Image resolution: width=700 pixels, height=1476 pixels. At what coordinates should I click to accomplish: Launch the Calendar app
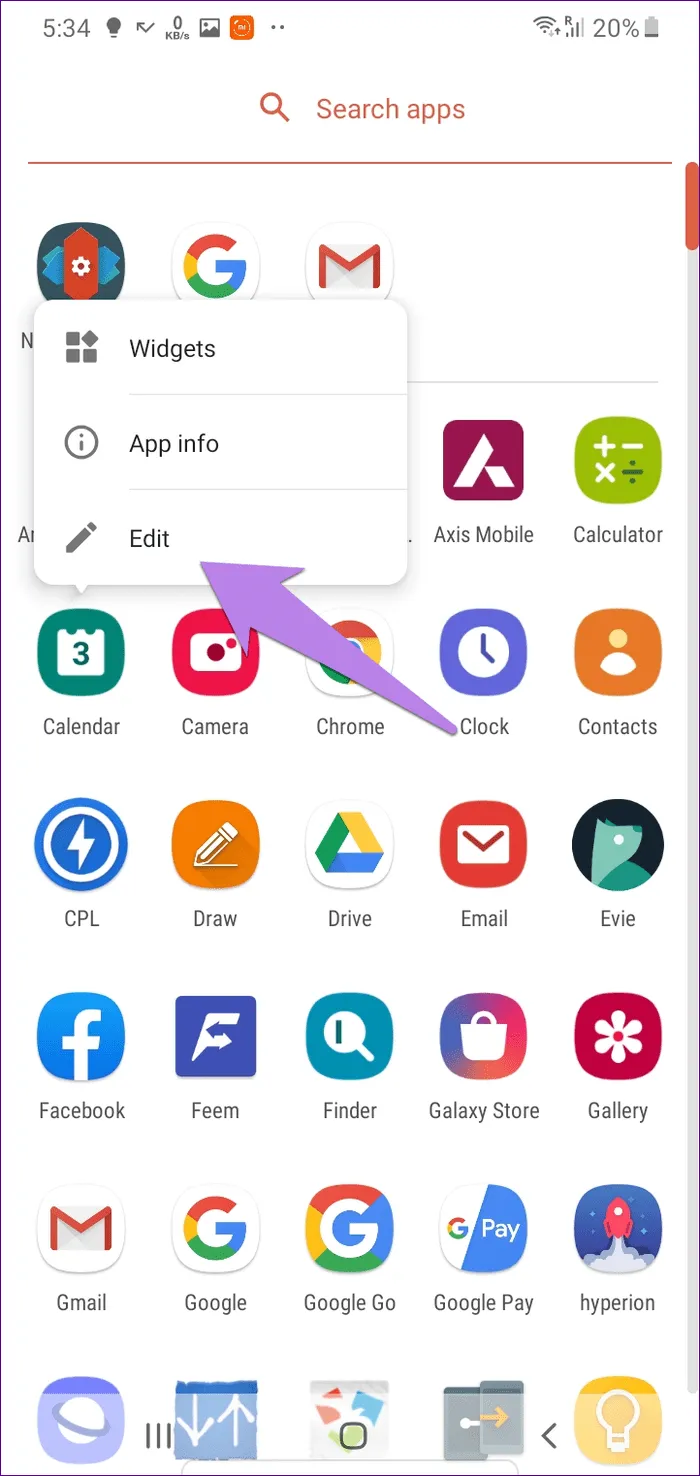(x=81, y=654)
